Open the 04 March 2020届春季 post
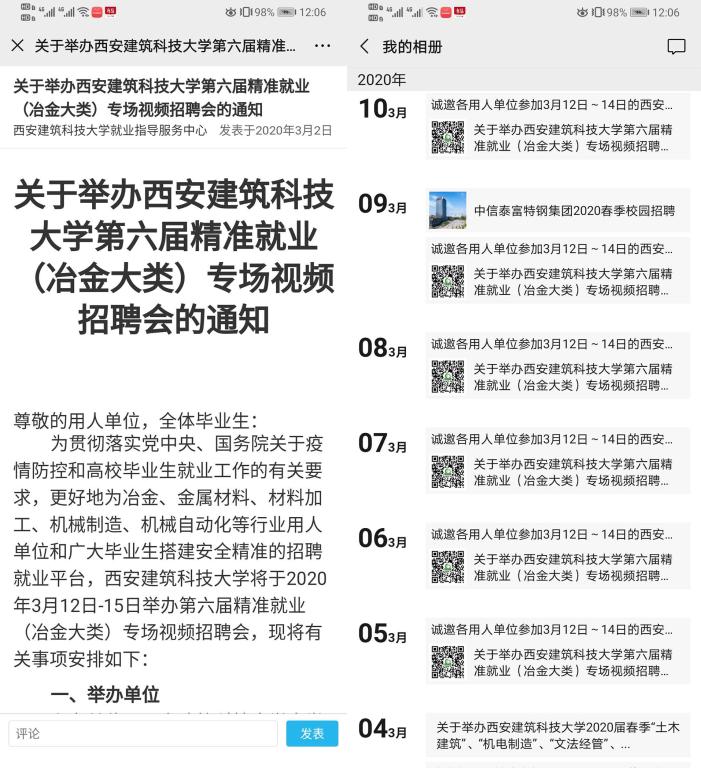The image size is (701, 768). coord(557,736)
